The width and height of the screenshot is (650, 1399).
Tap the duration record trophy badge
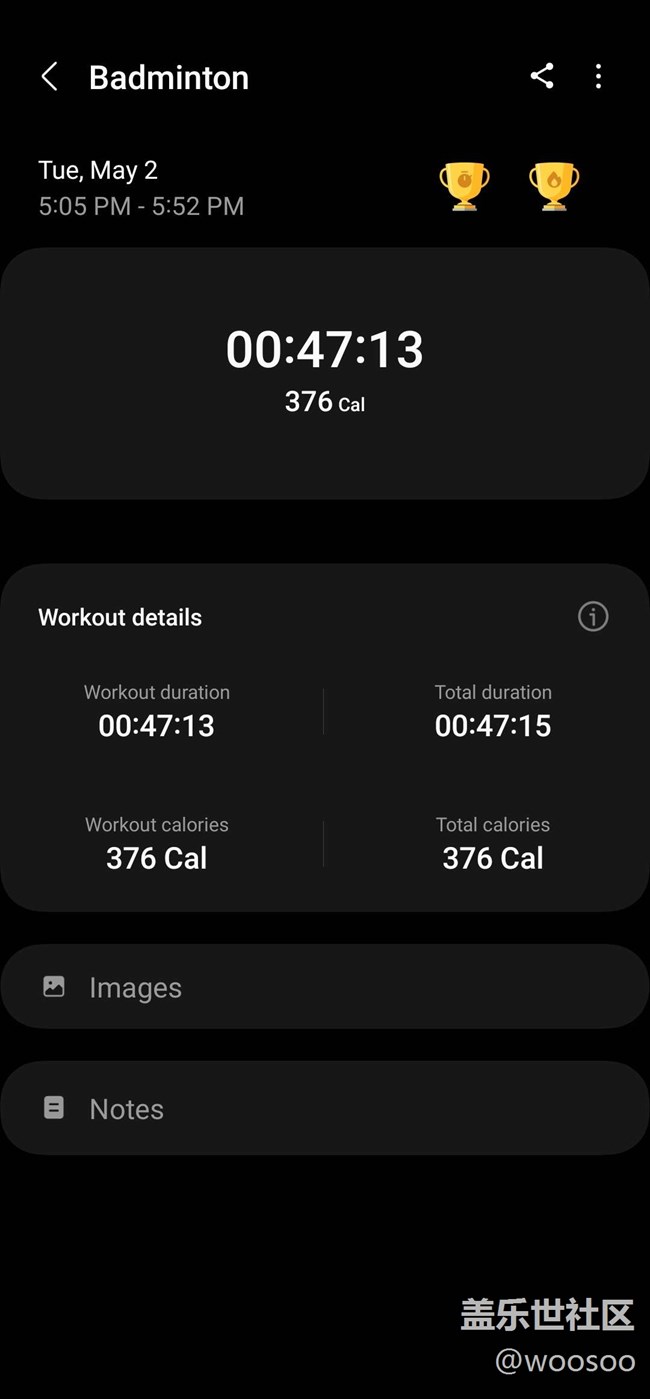(x=465, y=186)
